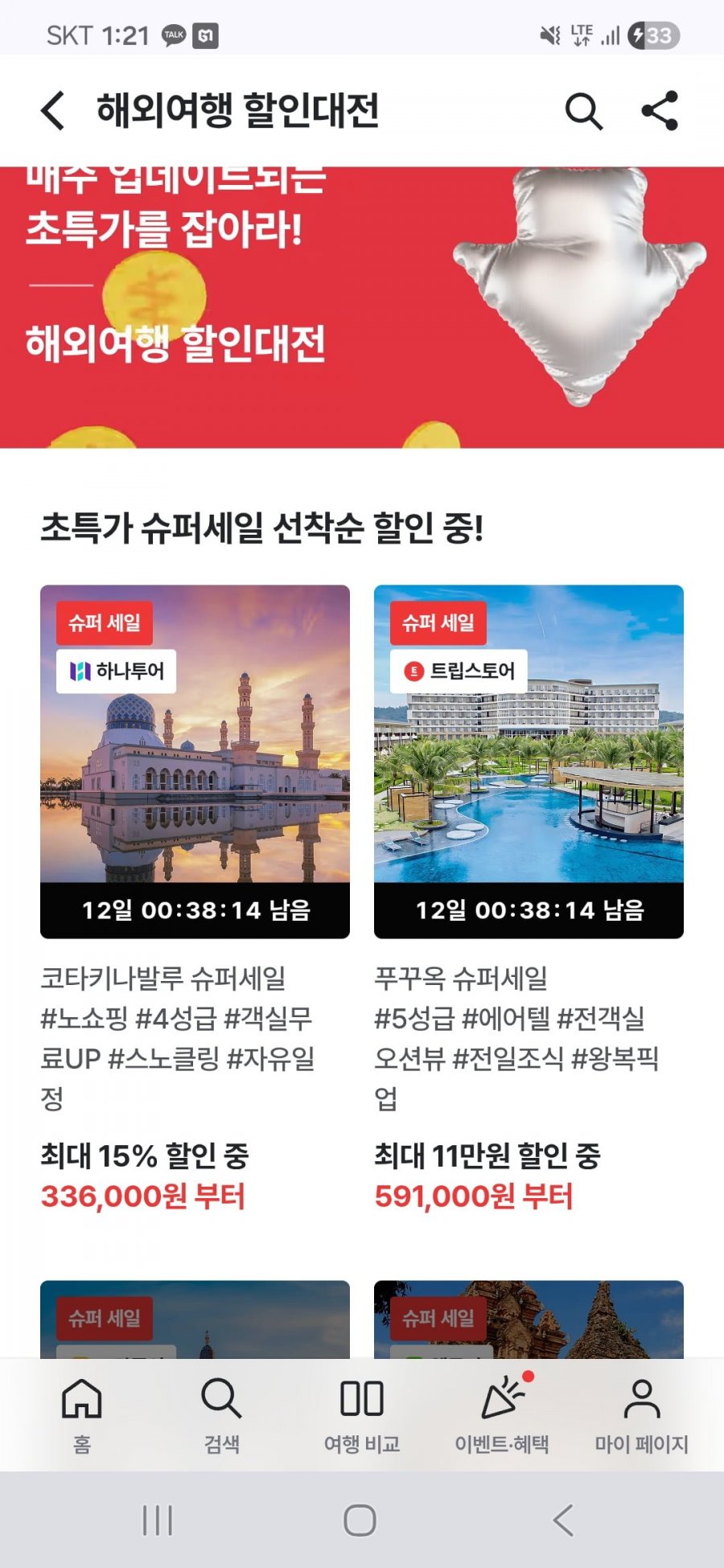Switch to the 검색 tab
The width and height of the screenshot is (724, 1568).
coord(221,1415)
